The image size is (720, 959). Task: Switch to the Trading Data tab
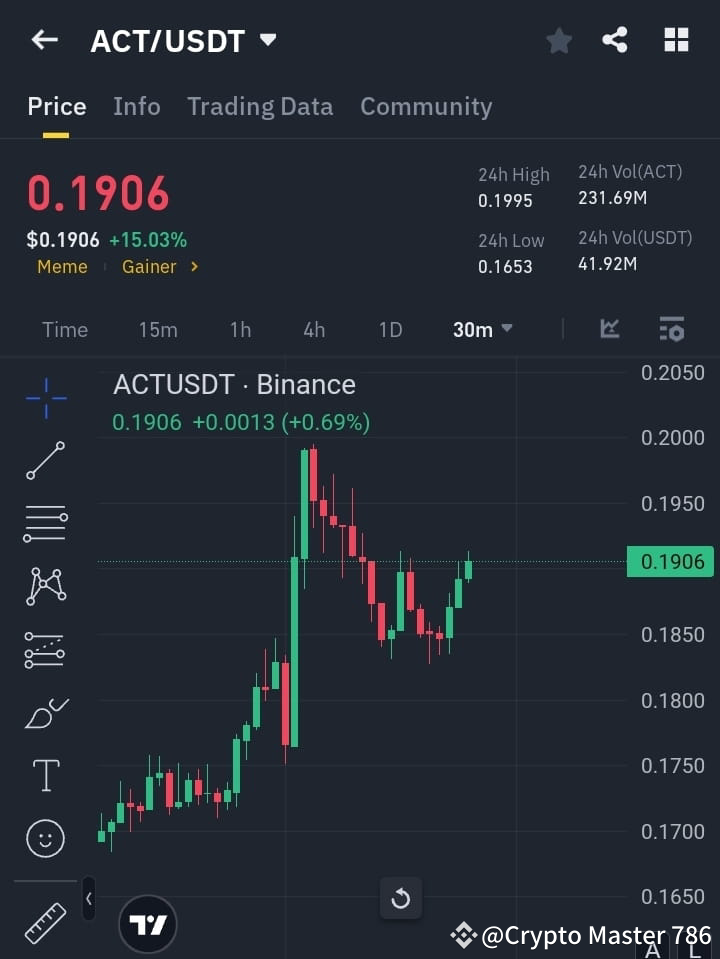260,106
